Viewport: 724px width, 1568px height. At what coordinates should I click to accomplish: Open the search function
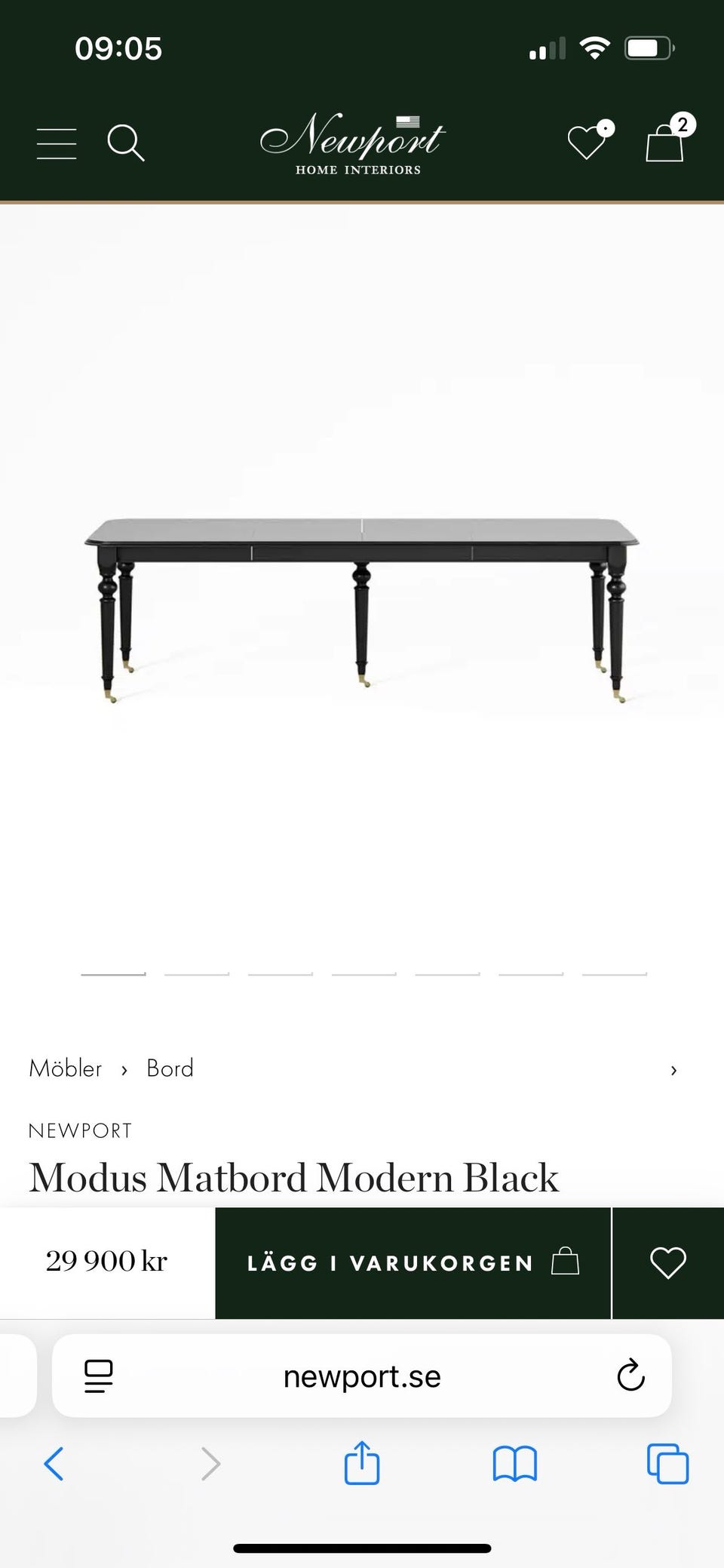coord(126,143)
